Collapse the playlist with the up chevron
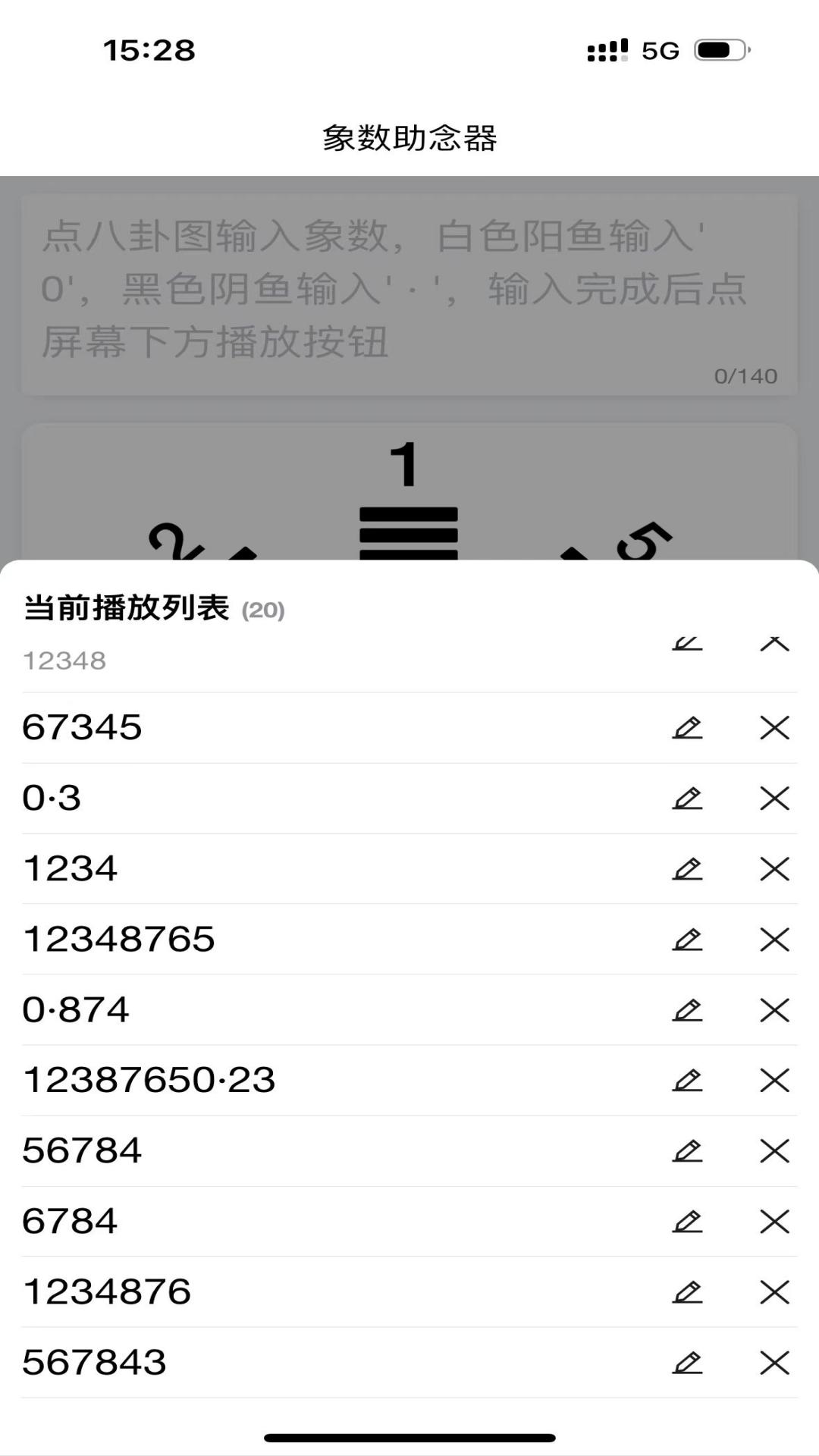The image size is (819, 1456). [x=775, y=645]
